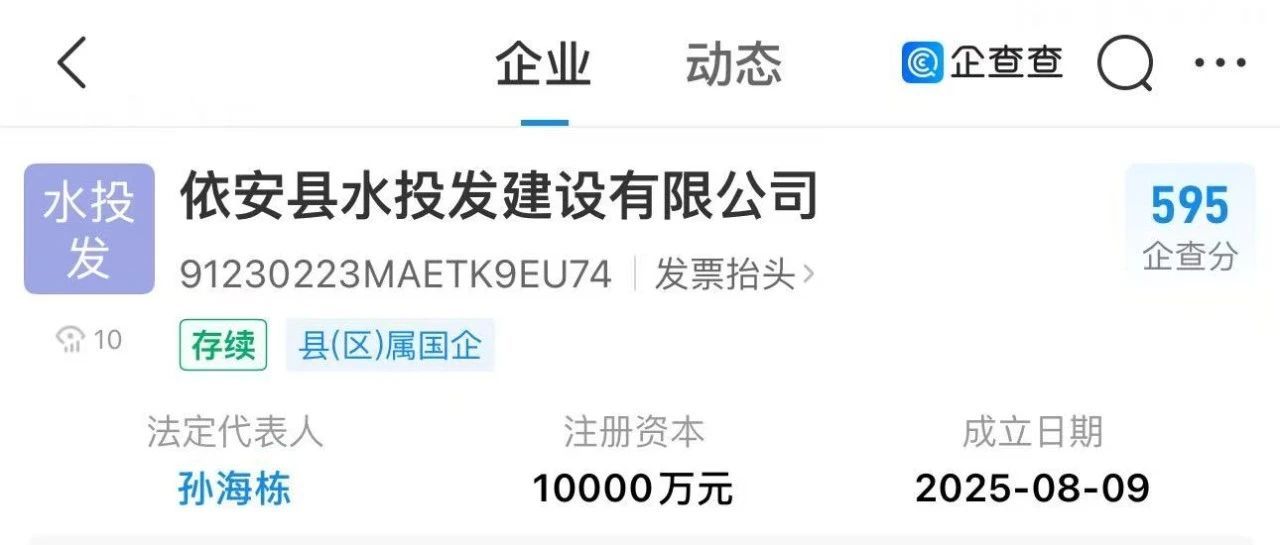Open 发票抬头 invoice header link
The image size is (1280, 545).
[734, 274]
